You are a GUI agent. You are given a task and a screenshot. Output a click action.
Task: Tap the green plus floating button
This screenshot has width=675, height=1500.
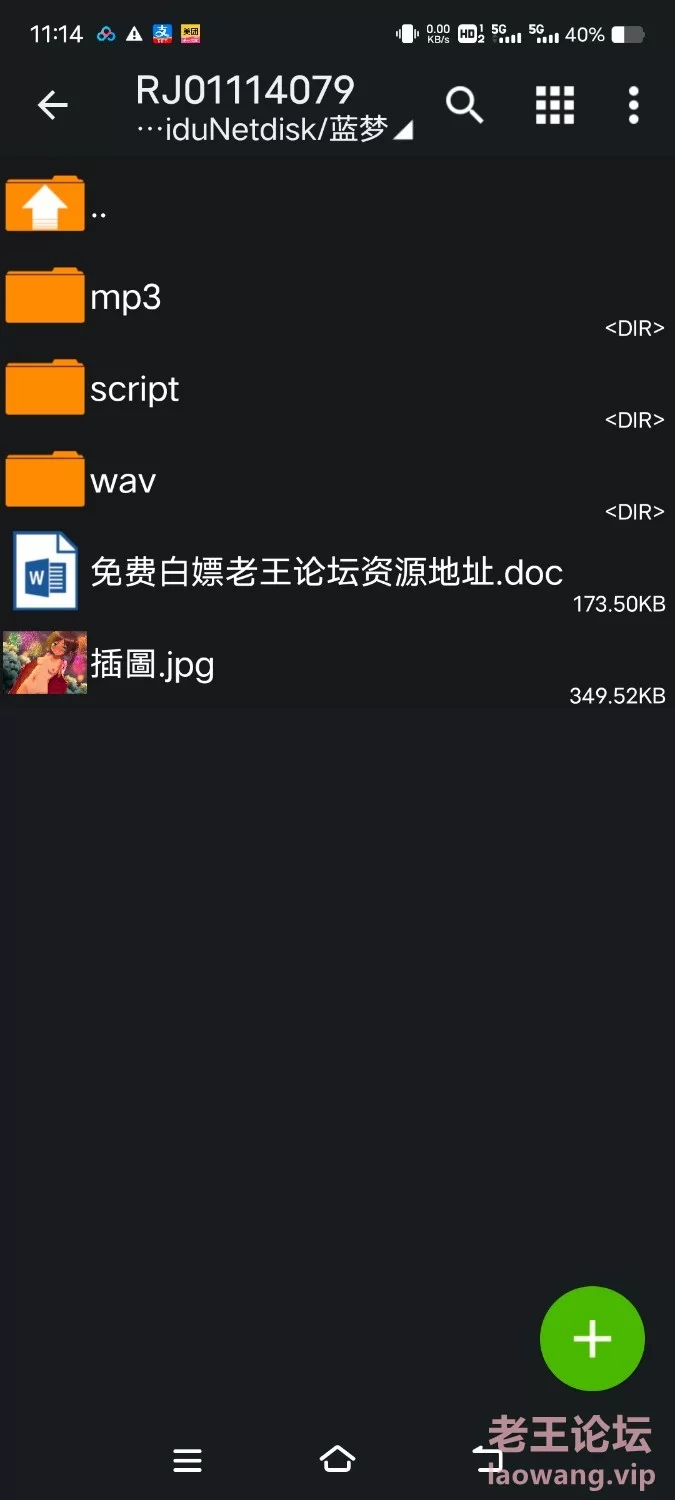tap(592, 1338)
